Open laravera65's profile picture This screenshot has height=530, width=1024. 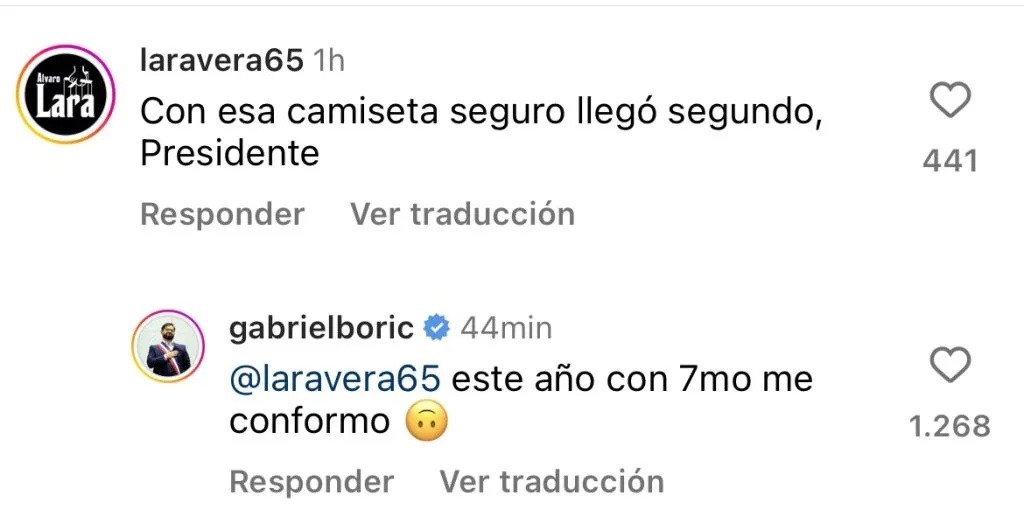(x=66, y=95)
